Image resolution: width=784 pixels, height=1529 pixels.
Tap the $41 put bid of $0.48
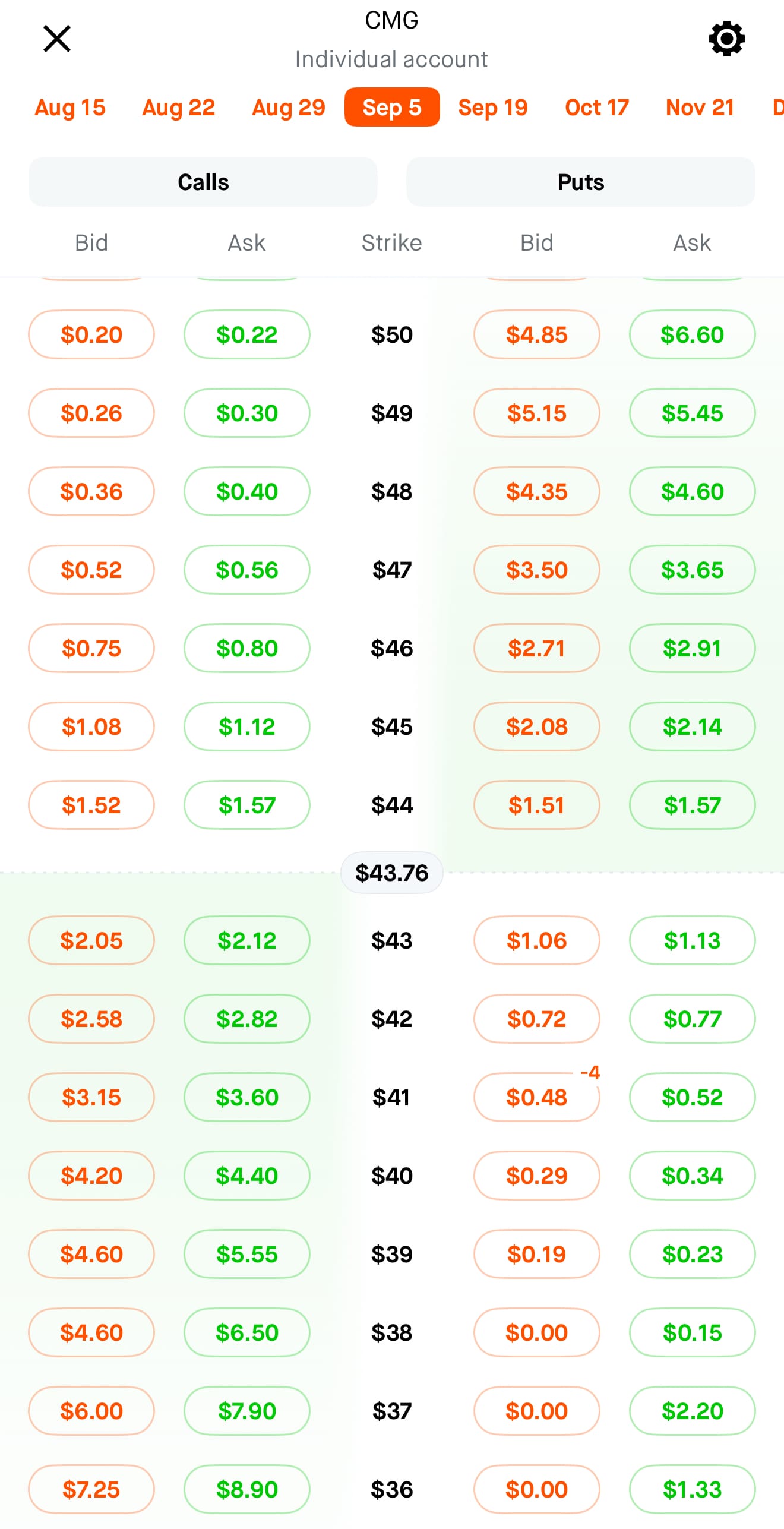coord(537,1097)
